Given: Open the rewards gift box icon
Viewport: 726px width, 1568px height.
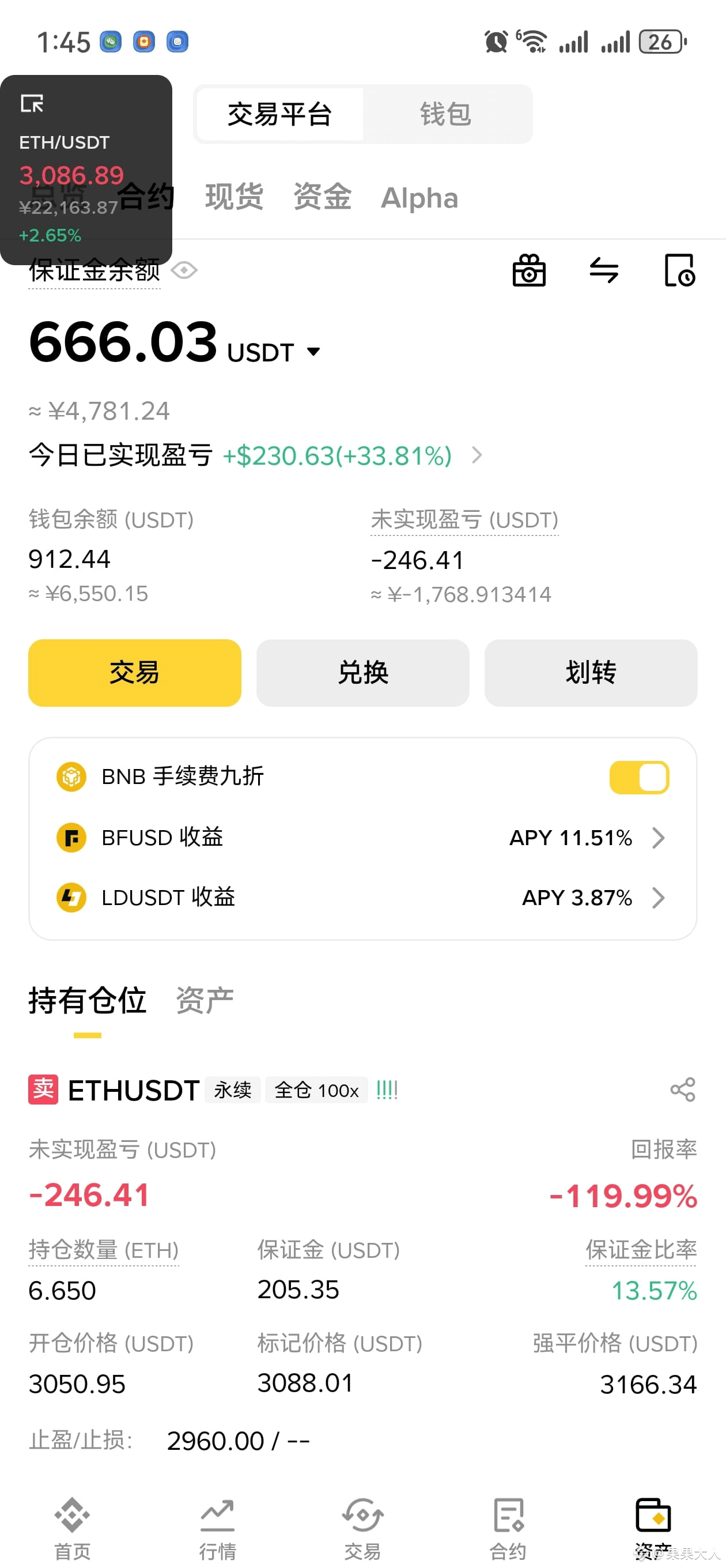Looking at the screenshot, I should [528, 271].
